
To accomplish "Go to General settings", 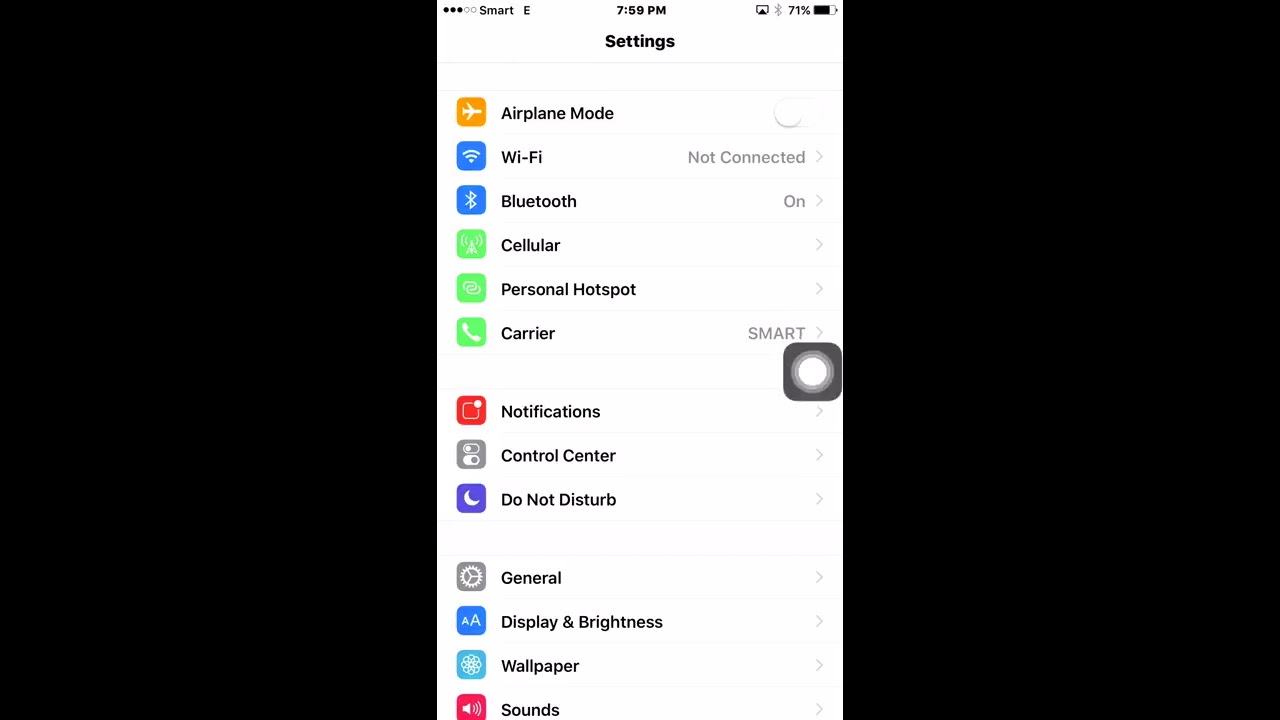I will tap(640, 577).
